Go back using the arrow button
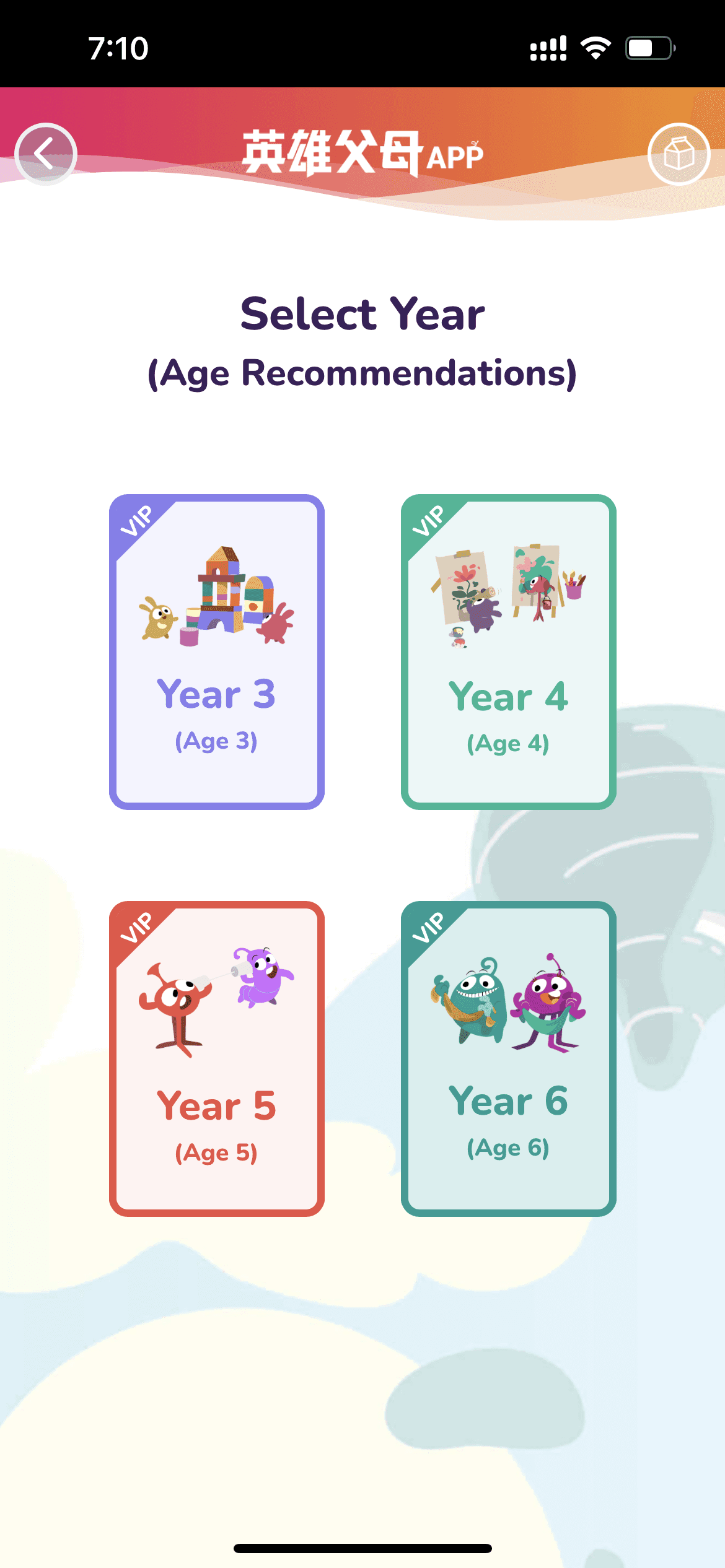 pos(46,154)
